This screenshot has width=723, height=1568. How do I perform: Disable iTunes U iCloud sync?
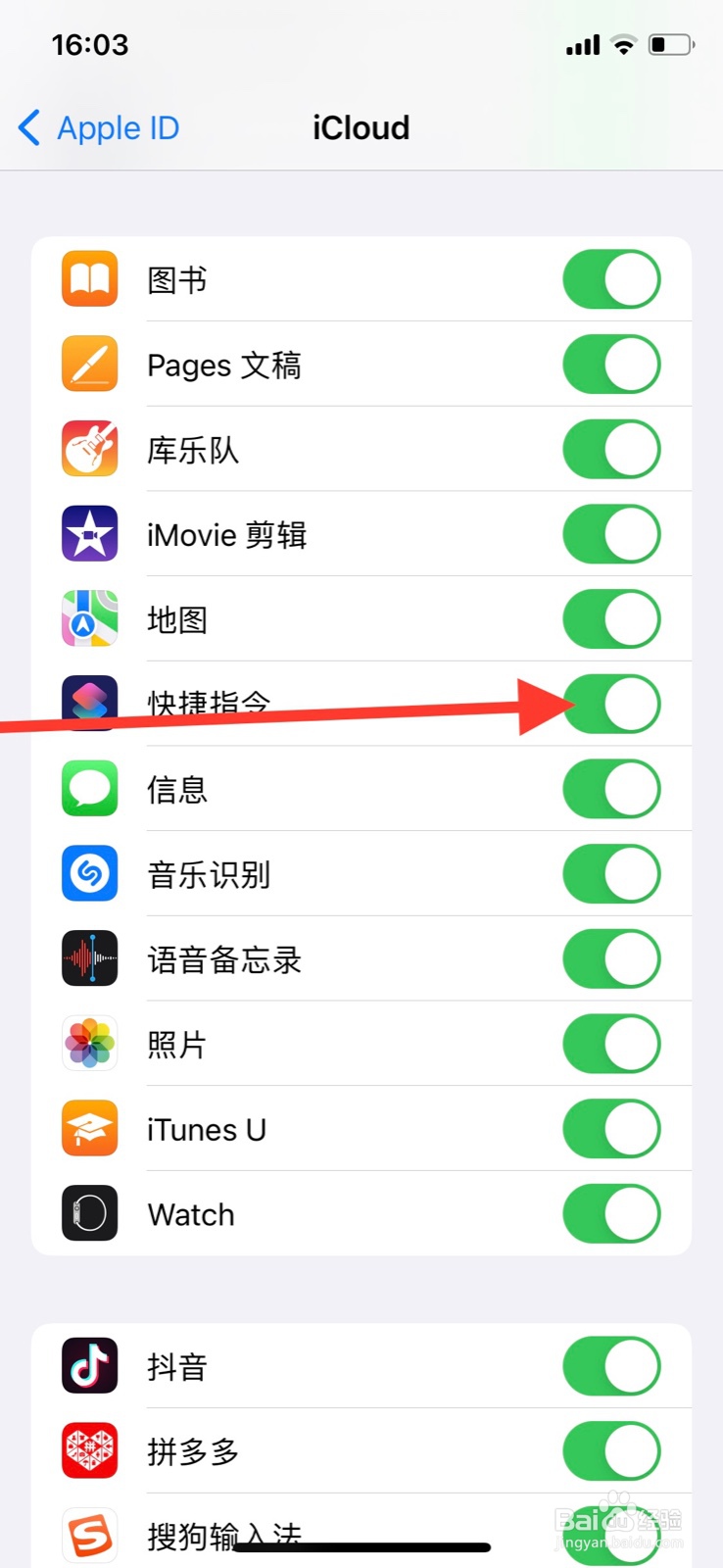click(610, 1128)
